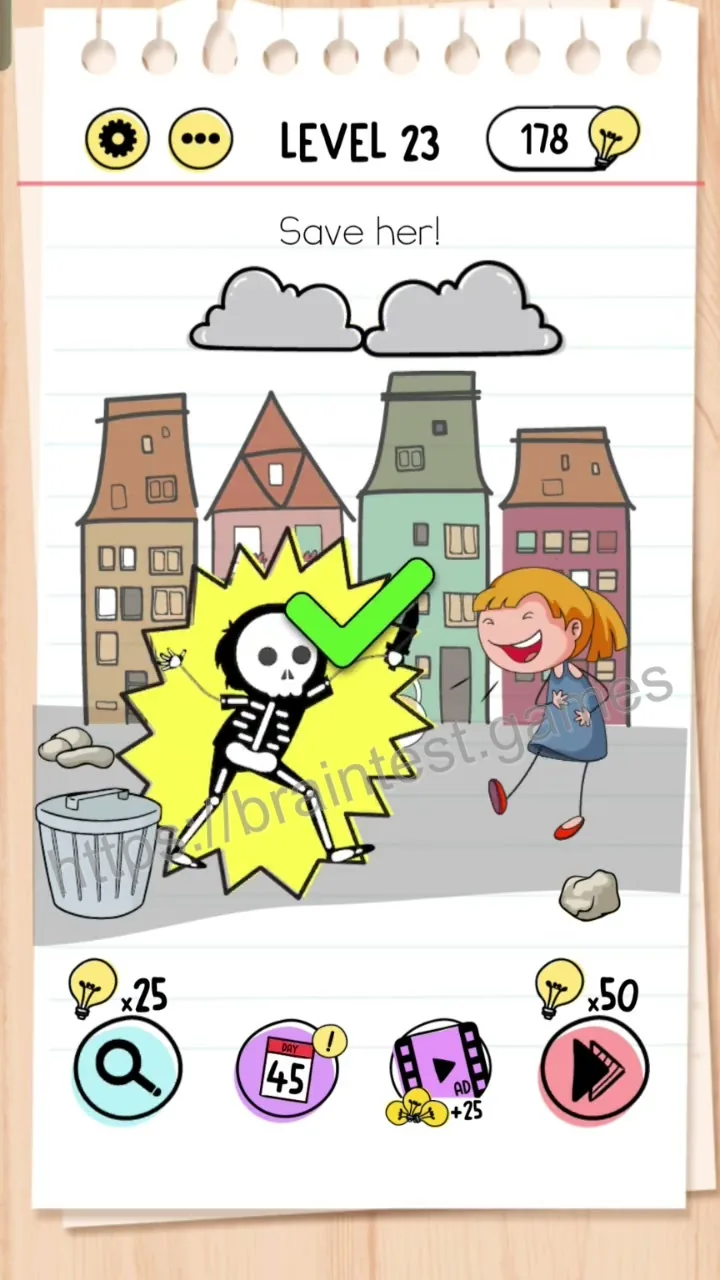Viewport: 720px width, 1280px height.
Task: Skip this level for 50 bulbs
Action: [x=595, y=1070]
